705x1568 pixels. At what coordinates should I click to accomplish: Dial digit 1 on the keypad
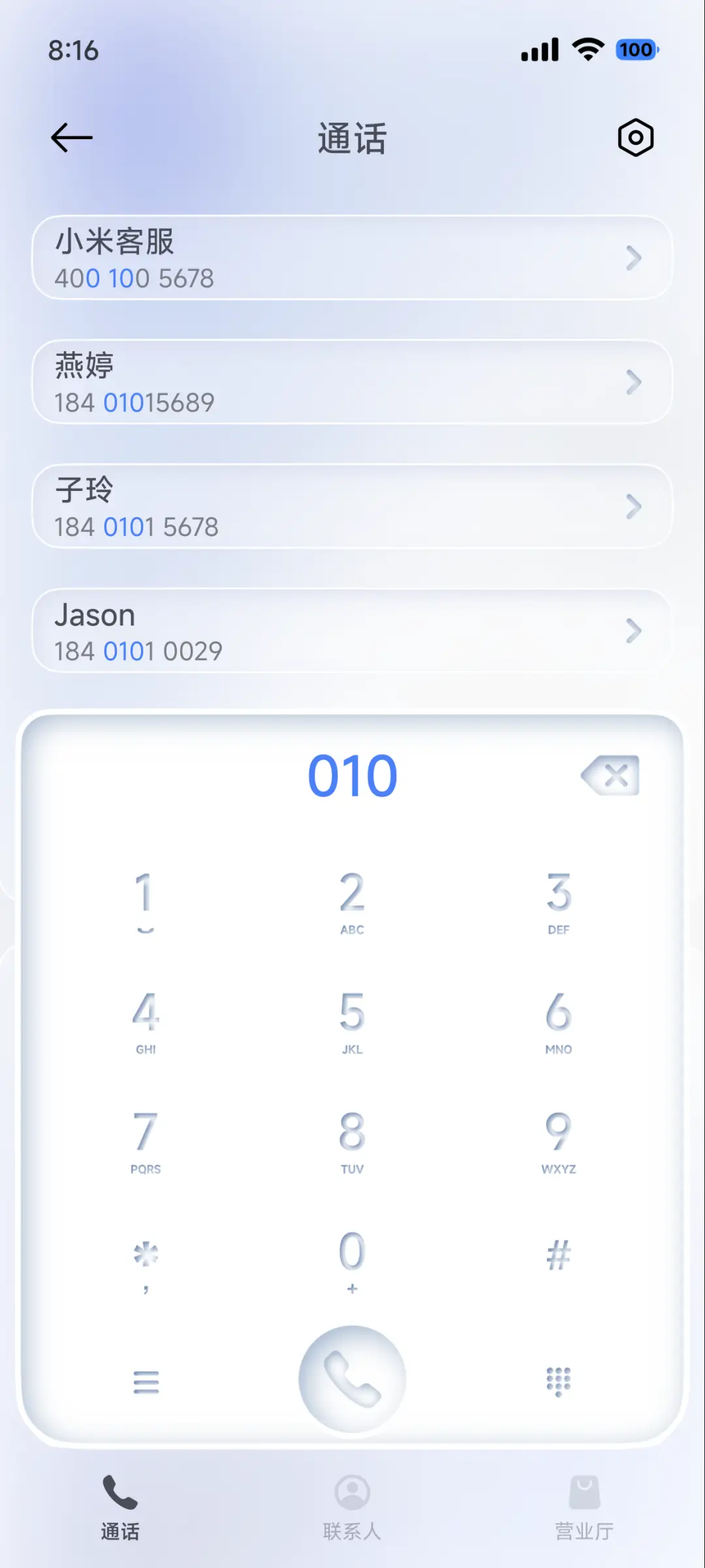pos(146,901)
